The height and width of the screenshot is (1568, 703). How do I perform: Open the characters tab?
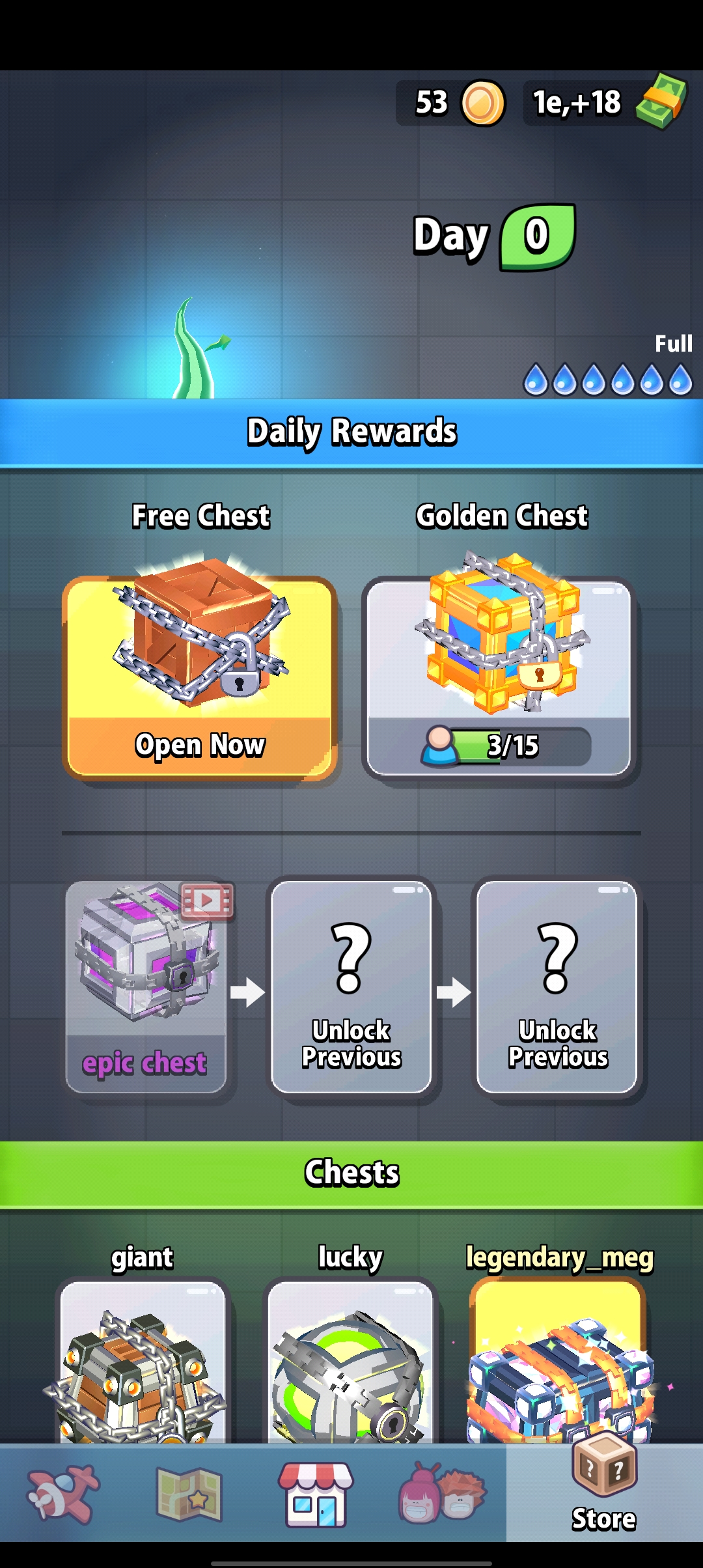pos(442,1494)
